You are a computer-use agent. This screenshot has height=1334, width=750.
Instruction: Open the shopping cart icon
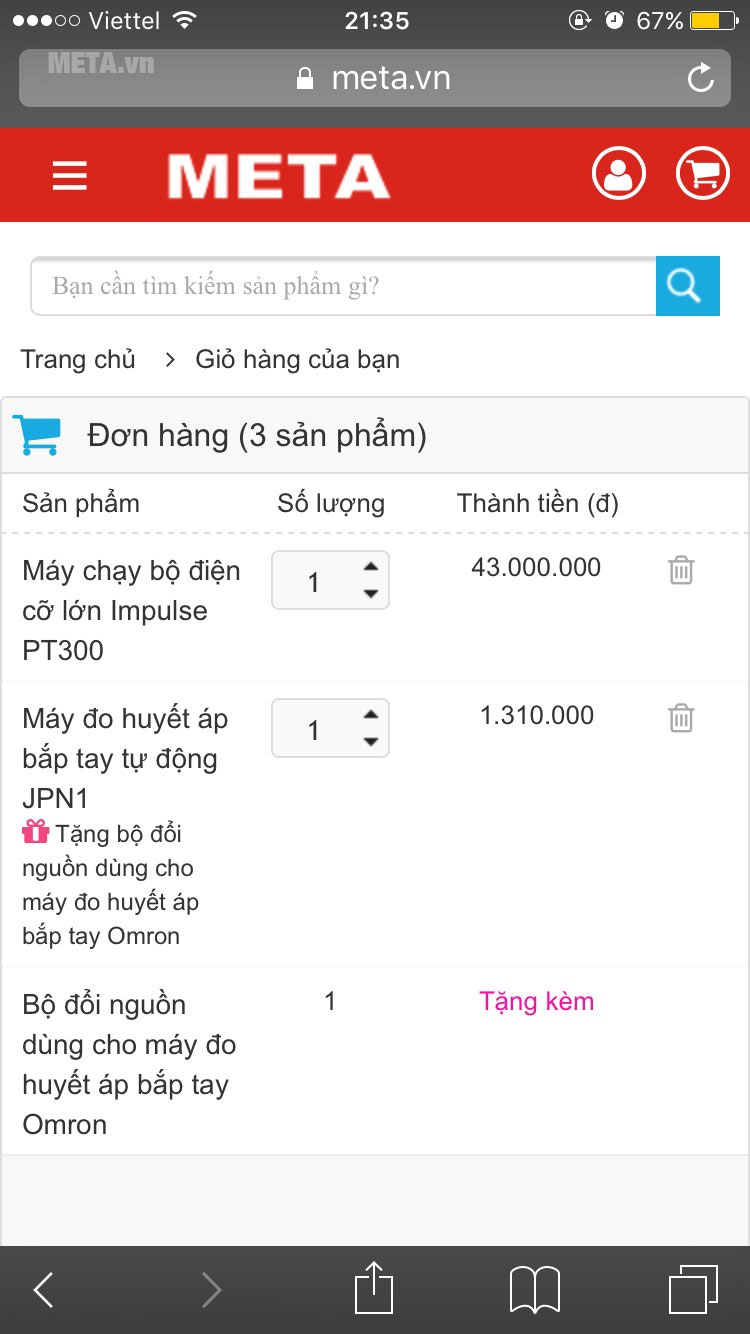click(703, 172)
